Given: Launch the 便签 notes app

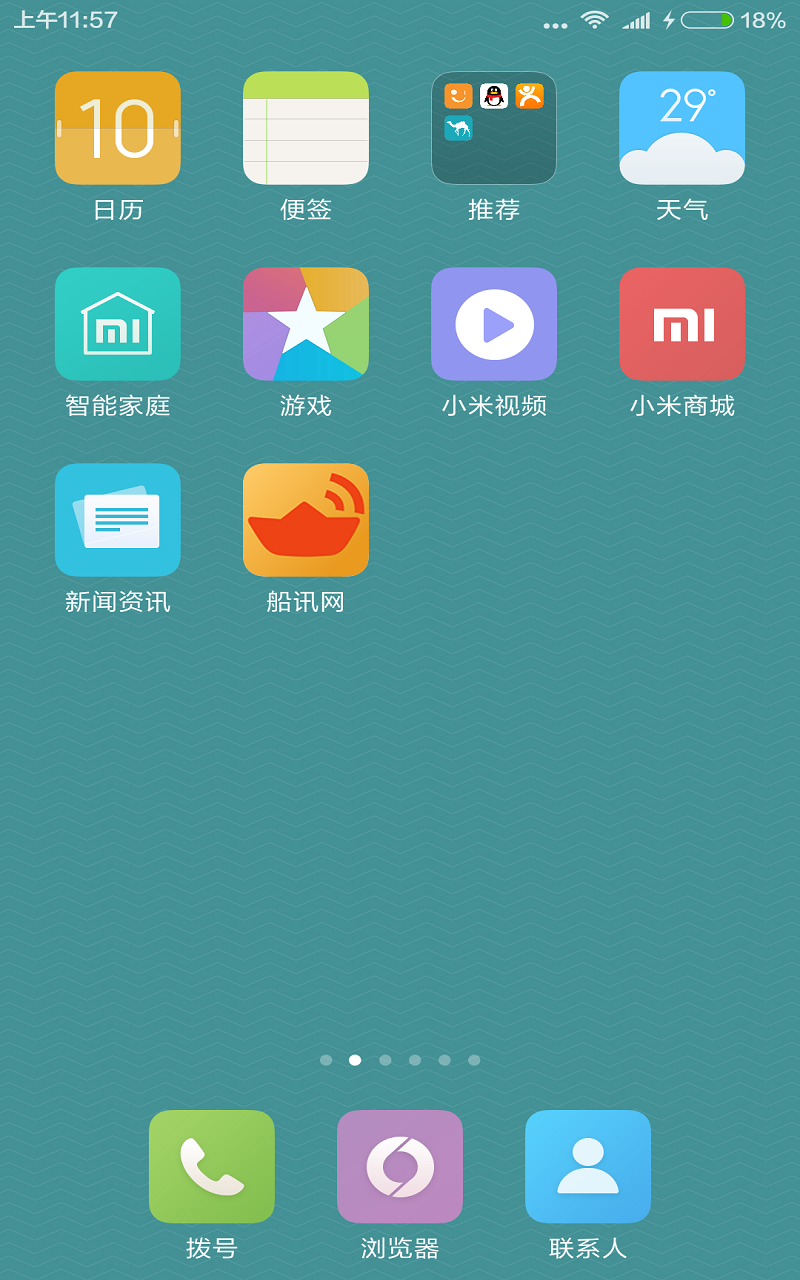Looking at the screenshot, I should 306,128.
